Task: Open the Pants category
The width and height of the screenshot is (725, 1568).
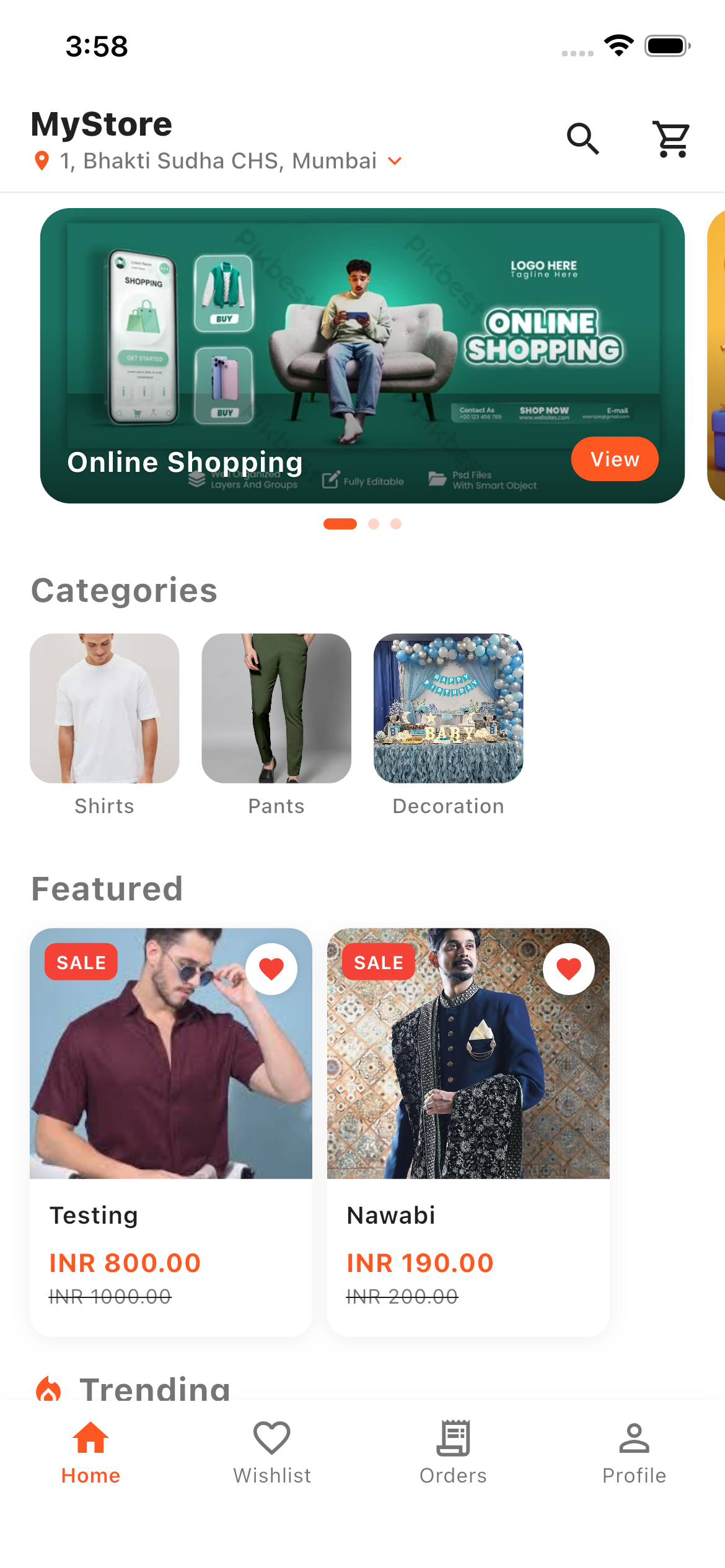Action: (276, 708)
